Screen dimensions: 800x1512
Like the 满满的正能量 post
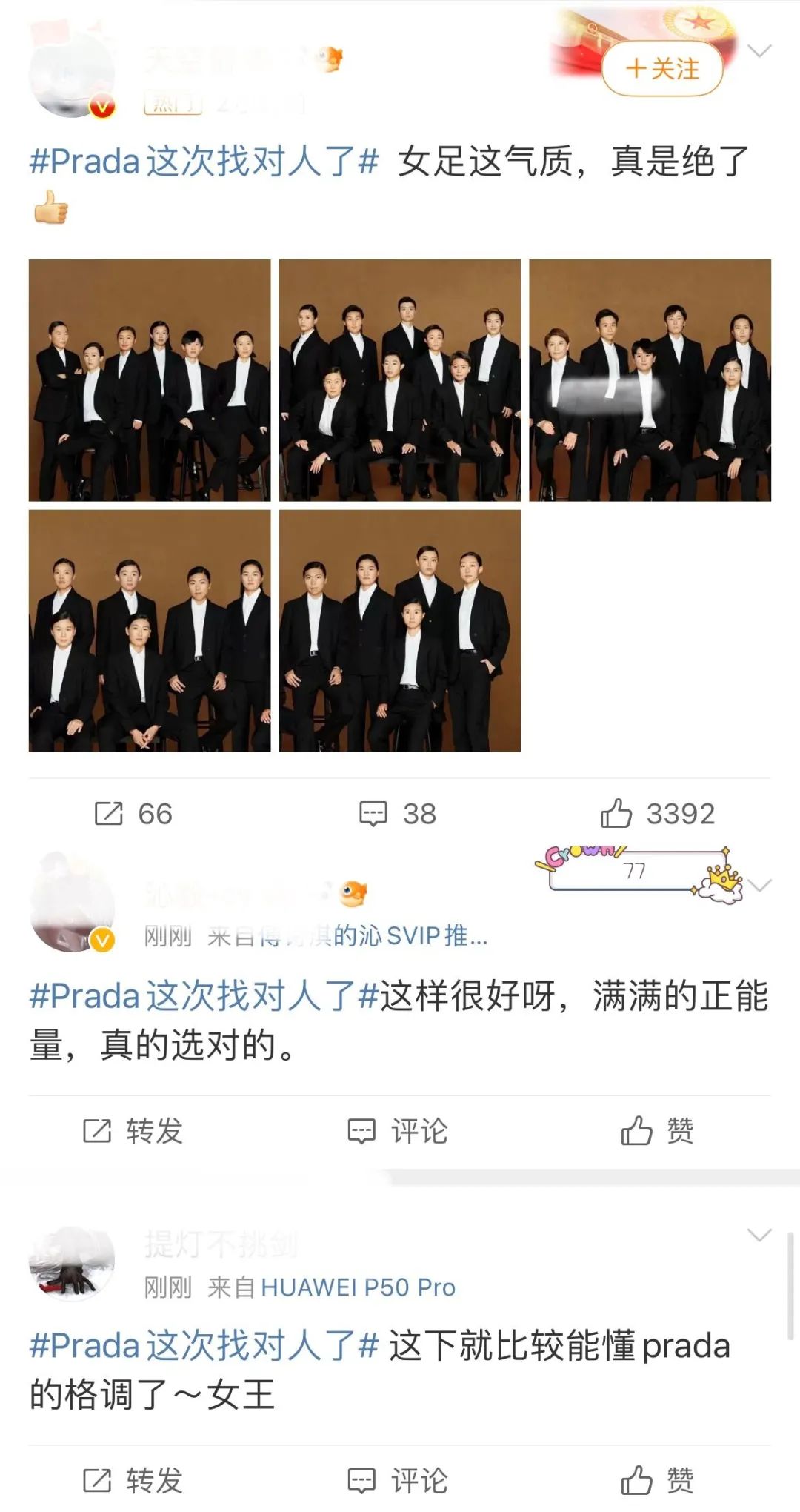658,1131
